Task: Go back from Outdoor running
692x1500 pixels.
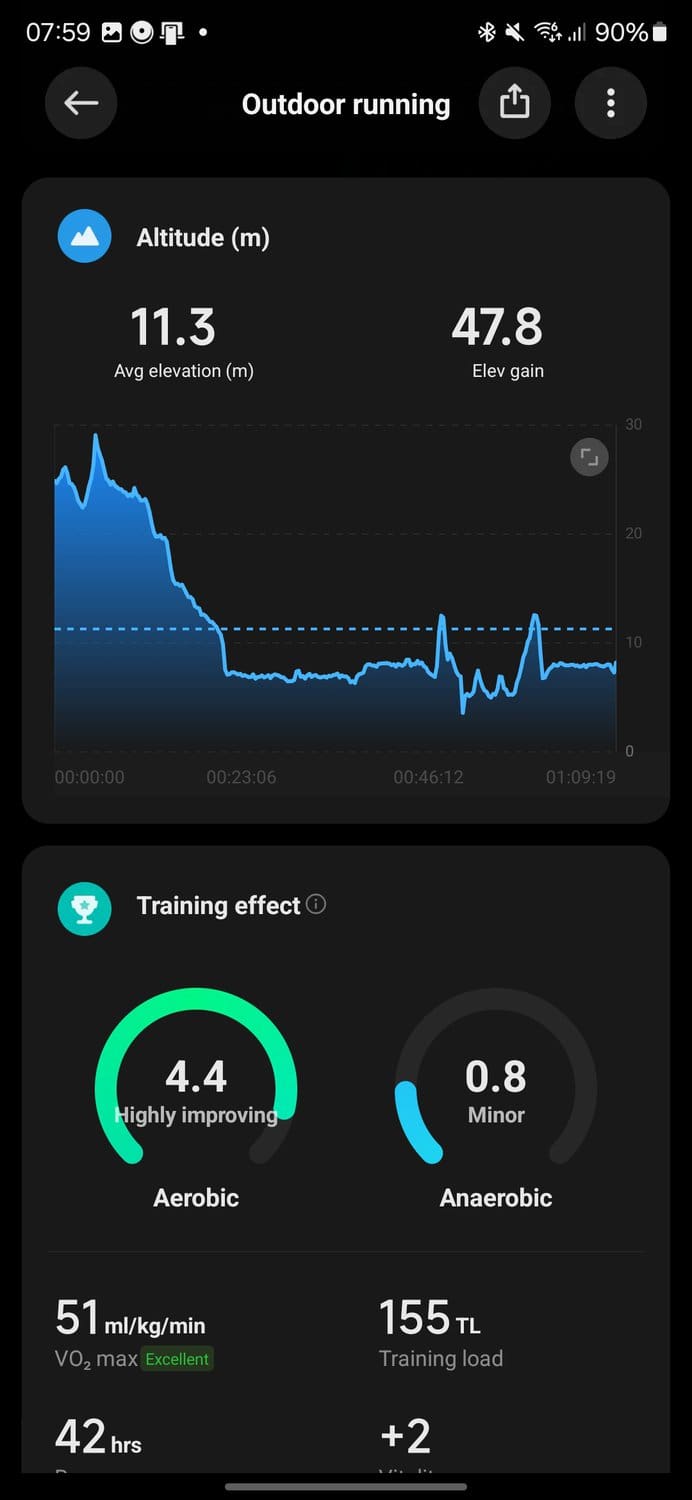Action: tap(81, 103)
